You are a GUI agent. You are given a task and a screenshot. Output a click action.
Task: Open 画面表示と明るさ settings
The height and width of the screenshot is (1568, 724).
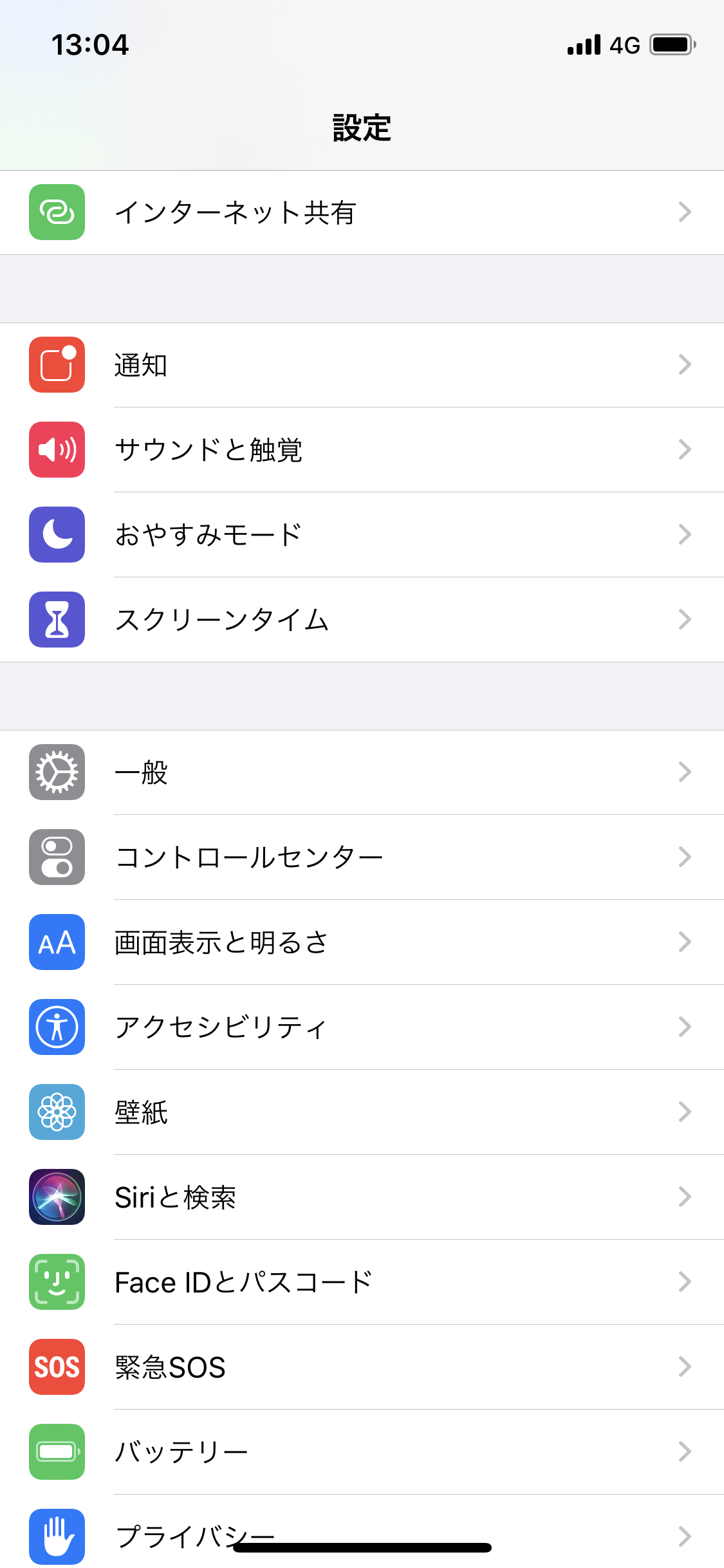click(x=362, y=942)
